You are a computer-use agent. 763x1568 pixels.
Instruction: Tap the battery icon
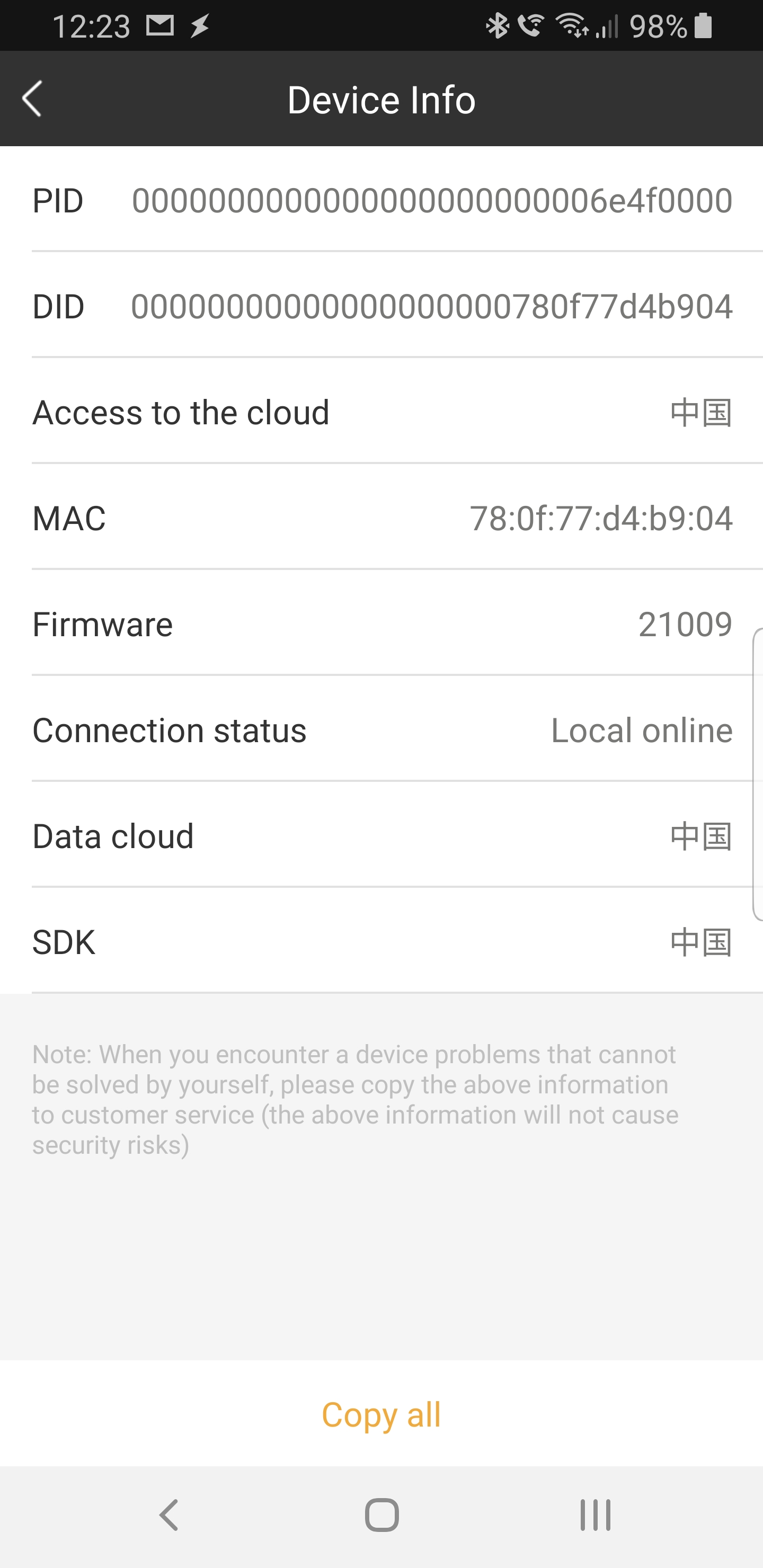[703, 25]
